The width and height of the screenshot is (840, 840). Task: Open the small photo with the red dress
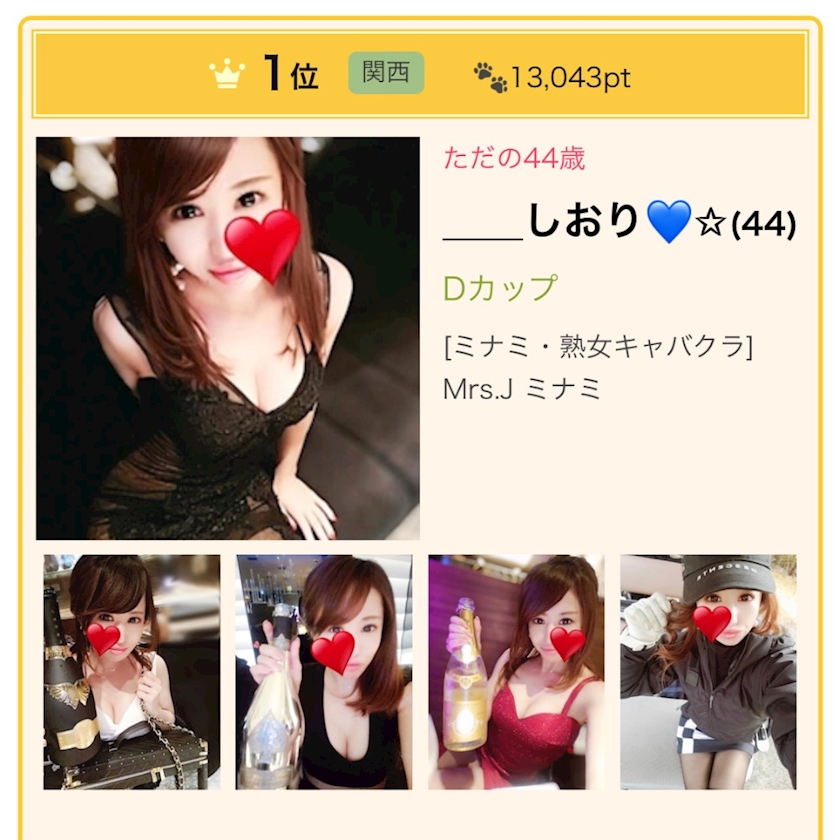[x=516, y=672]
